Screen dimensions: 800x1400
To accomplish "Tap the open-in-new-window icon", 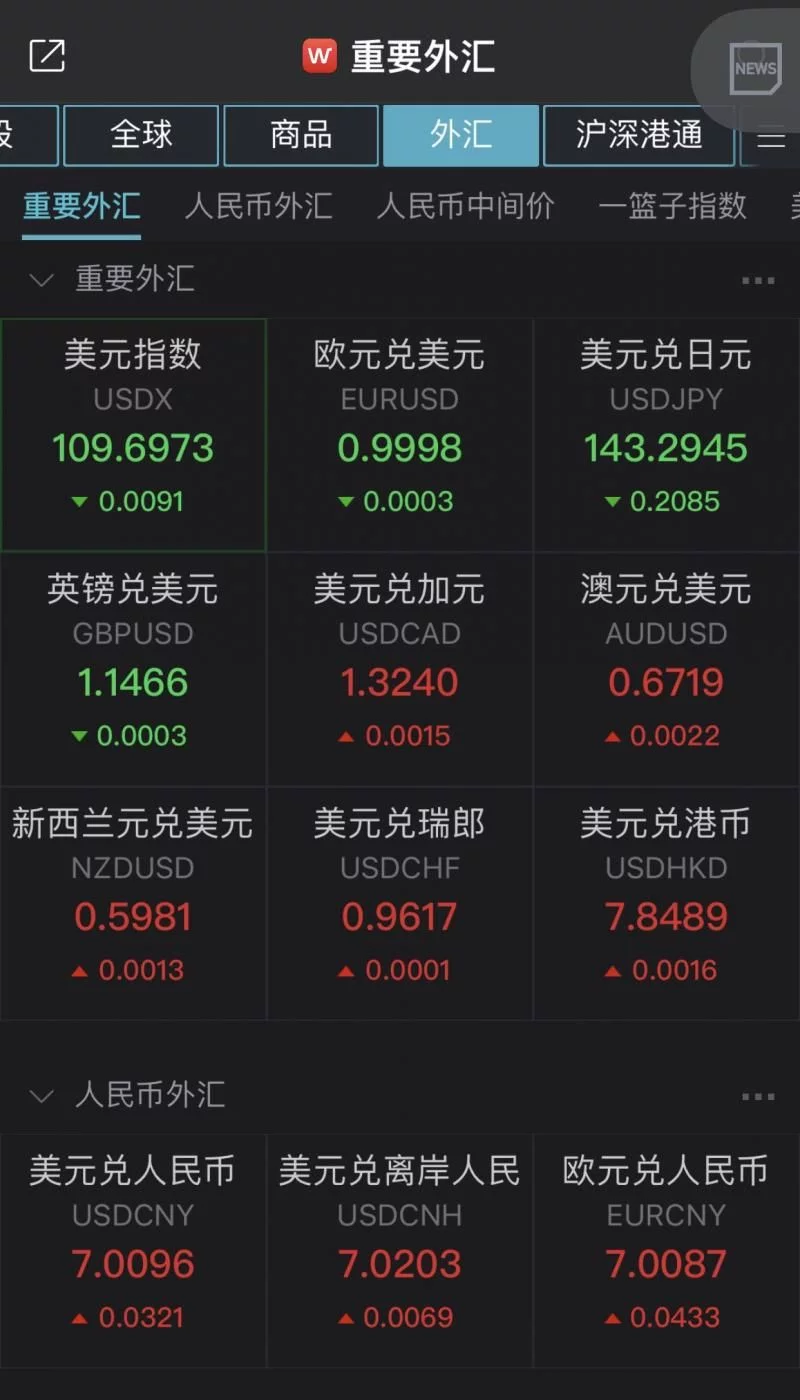I will click(47, 55).
